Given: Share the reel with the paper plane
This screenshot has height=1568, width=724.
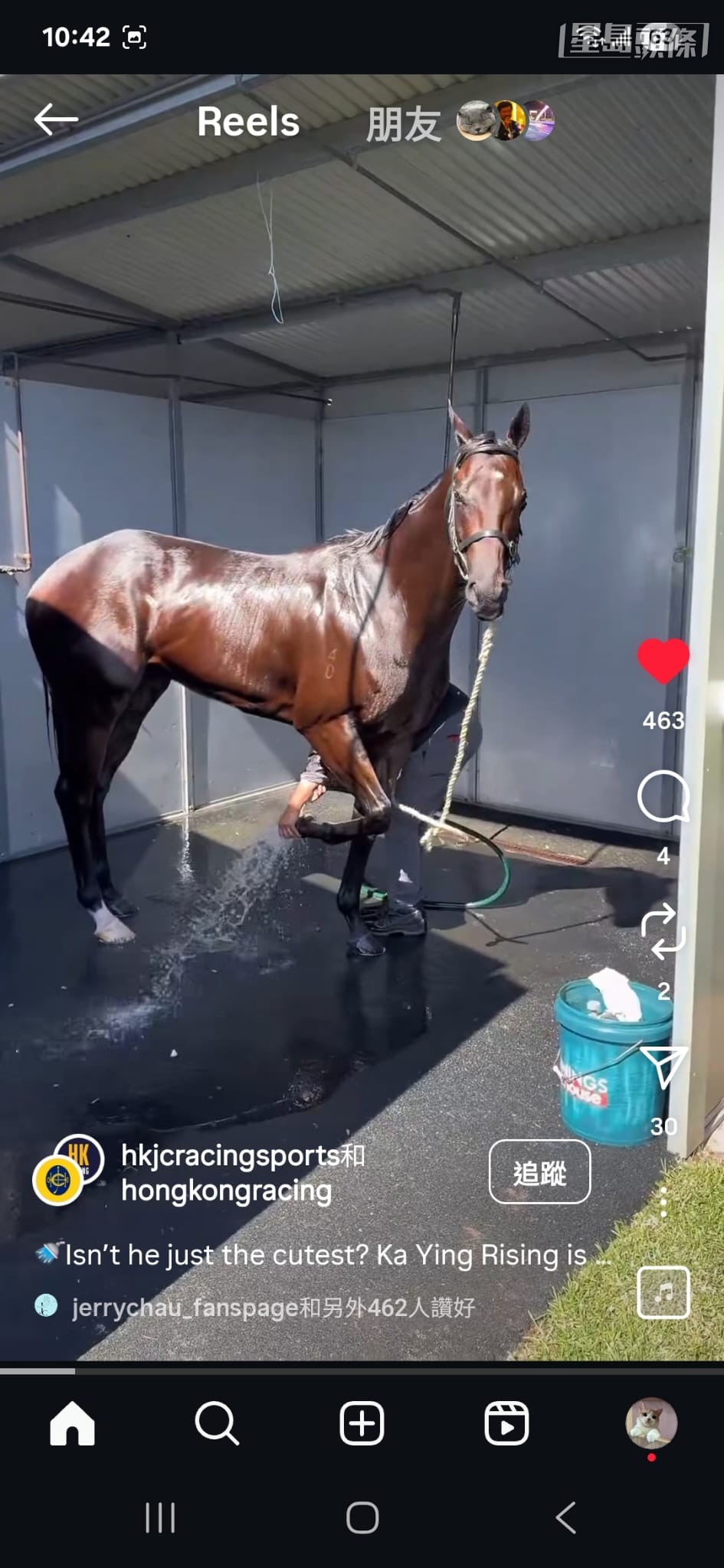Looking at the screenshot, I should (663, 1066).
